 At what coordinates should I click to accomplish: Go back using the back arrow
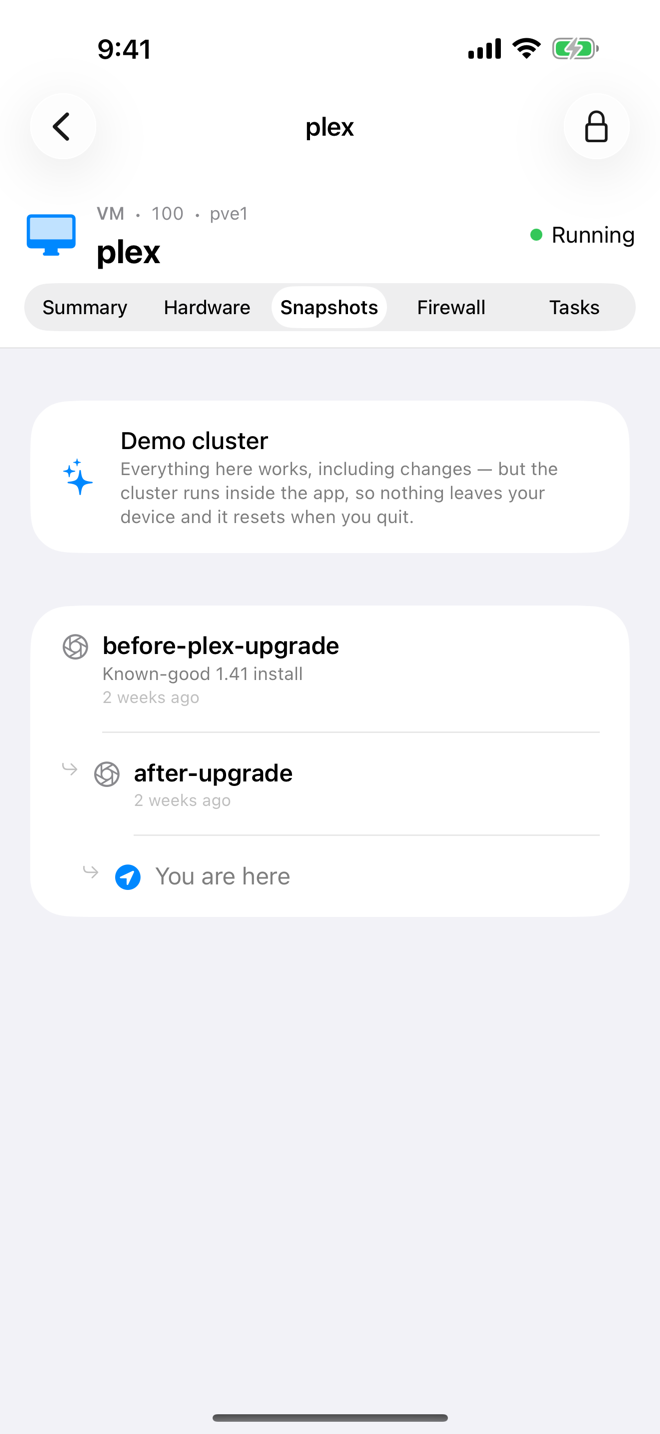point(63,126)
